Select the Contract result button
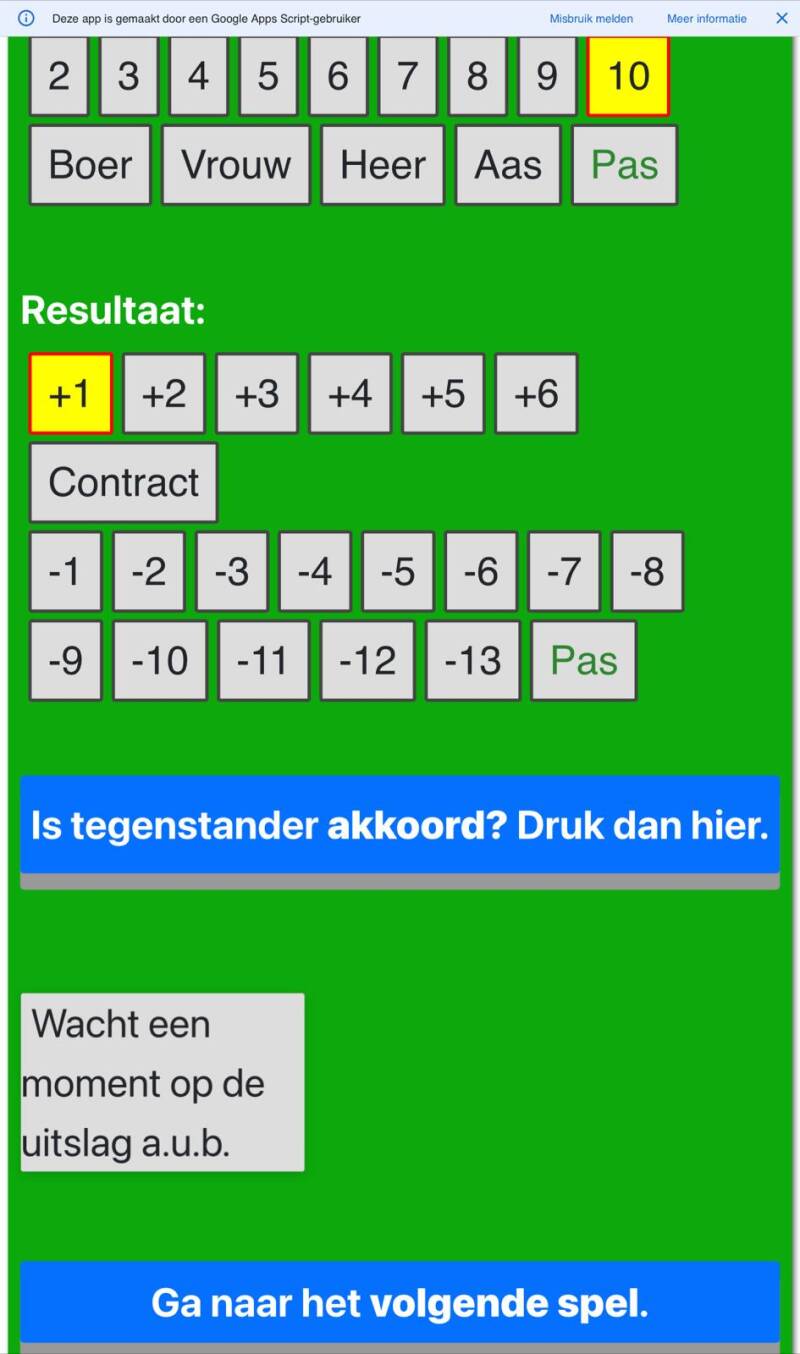 (123, 482)
